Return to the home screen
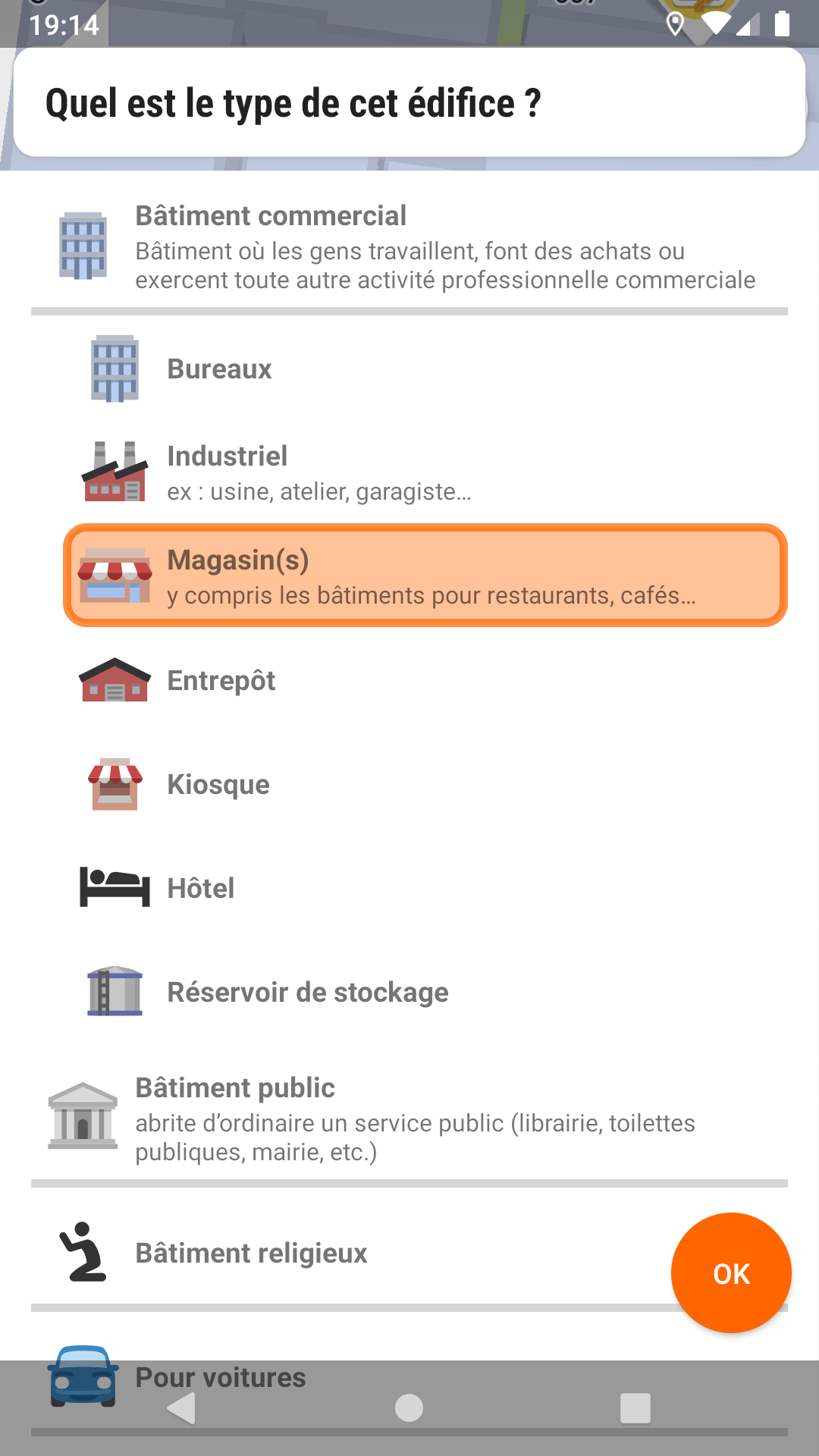The image size is (819, 1456). pyautogui.click(x=409, y=1409)
